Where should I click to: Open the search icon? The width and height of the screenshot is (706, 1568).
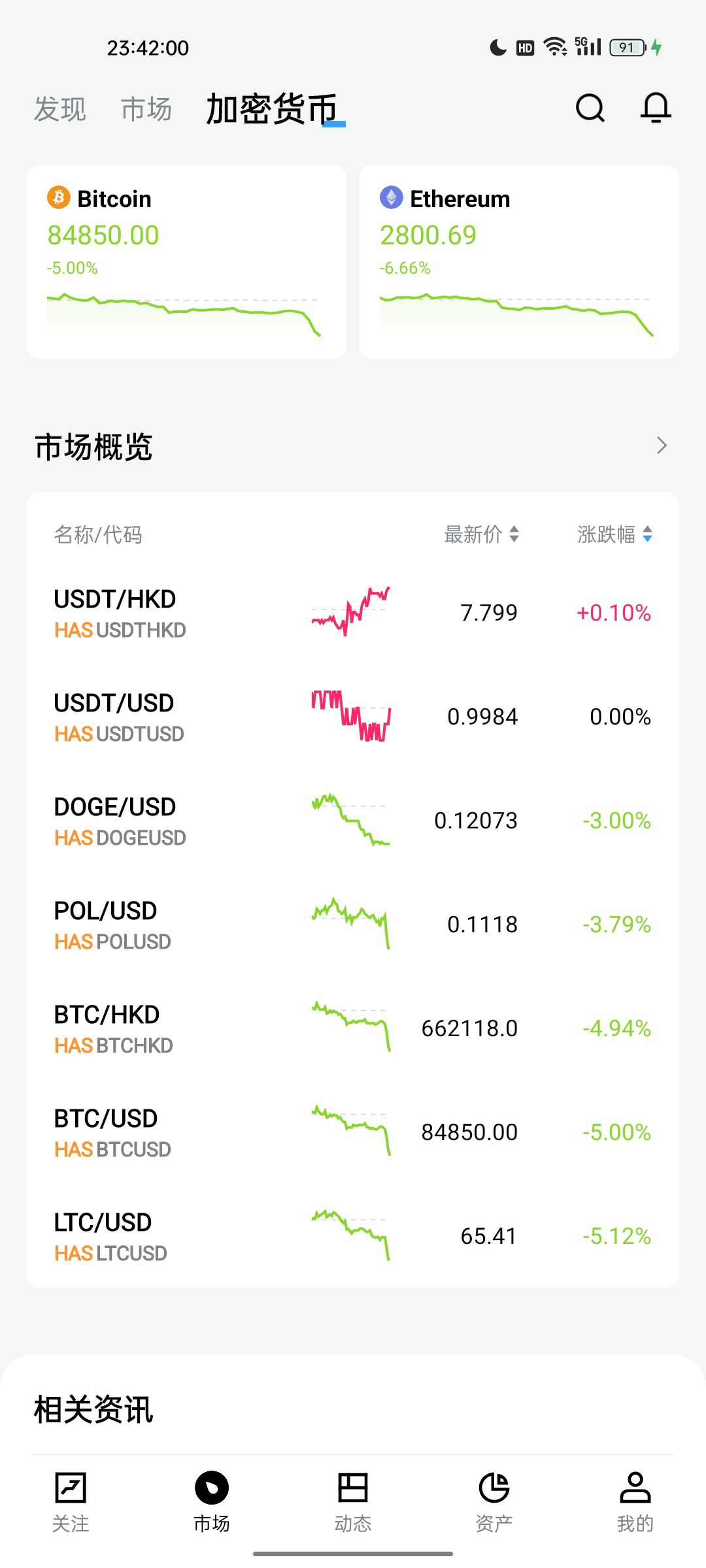[590, 108]
